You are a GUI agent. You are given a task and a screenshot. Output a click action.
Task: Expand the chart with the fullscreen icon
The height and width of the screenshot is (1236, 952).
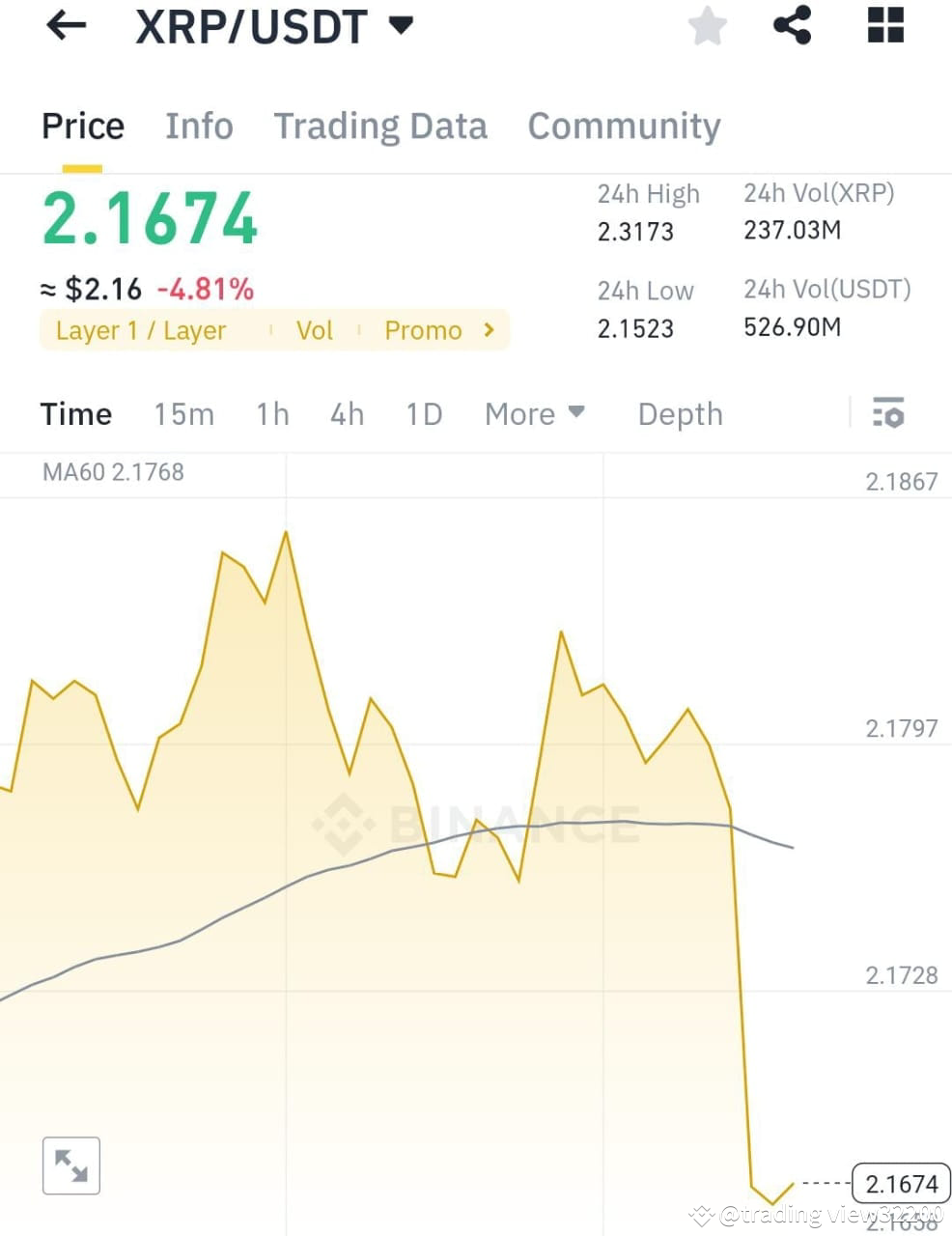pyautogui.click(x=71, y=1166)
